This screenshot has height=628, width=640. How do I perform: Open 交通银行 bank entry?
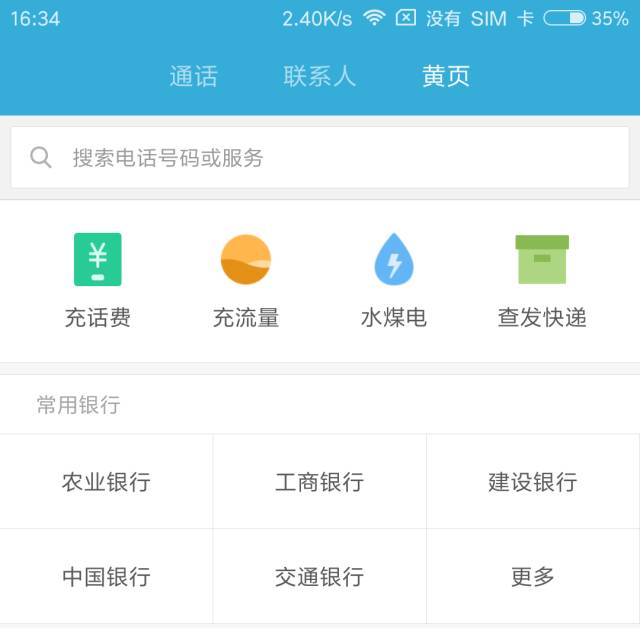[320, 577]
